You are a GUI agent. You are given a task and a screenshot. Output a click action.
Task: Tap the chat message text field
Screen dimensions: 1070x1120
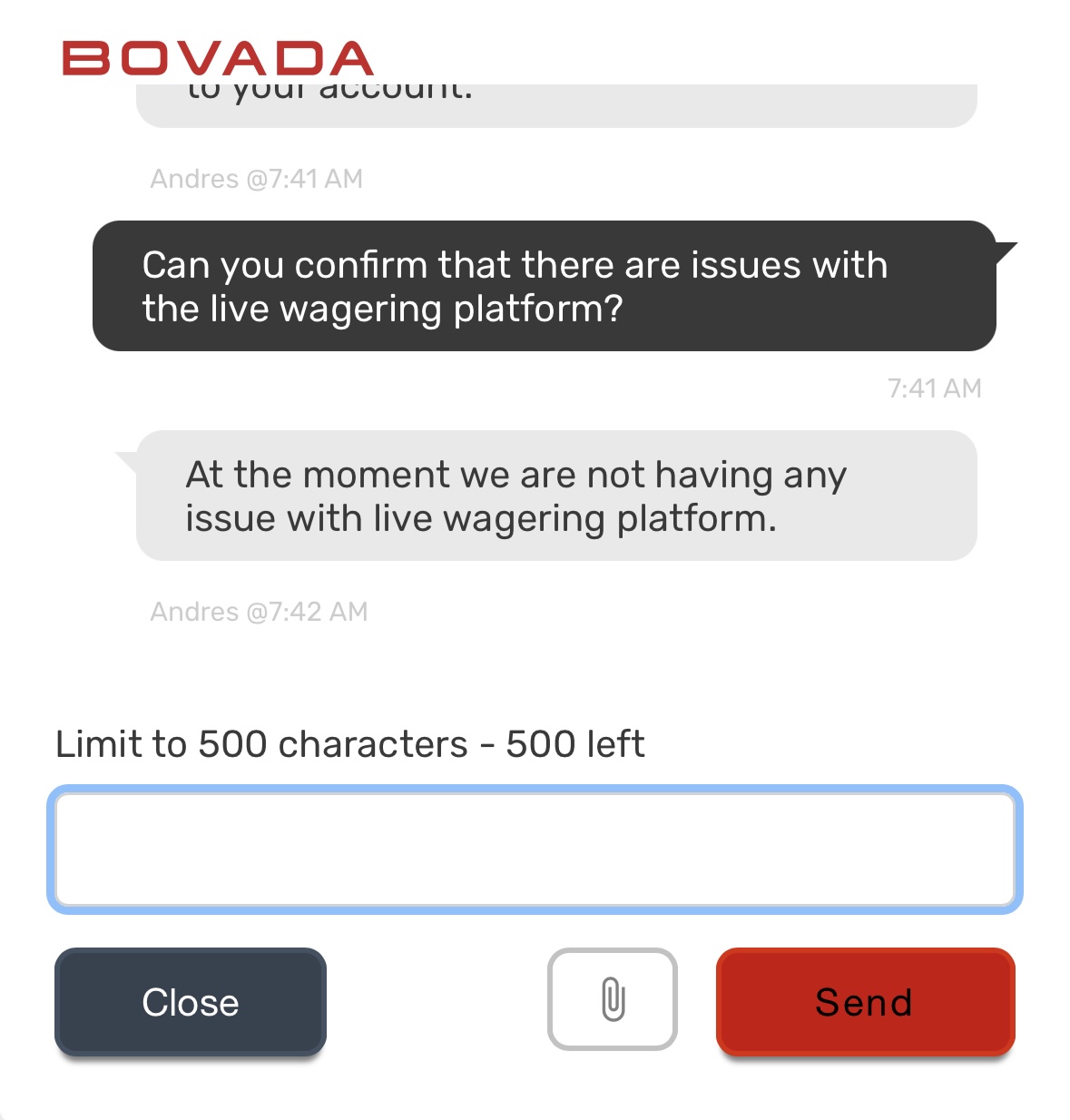tap(535, 850)
